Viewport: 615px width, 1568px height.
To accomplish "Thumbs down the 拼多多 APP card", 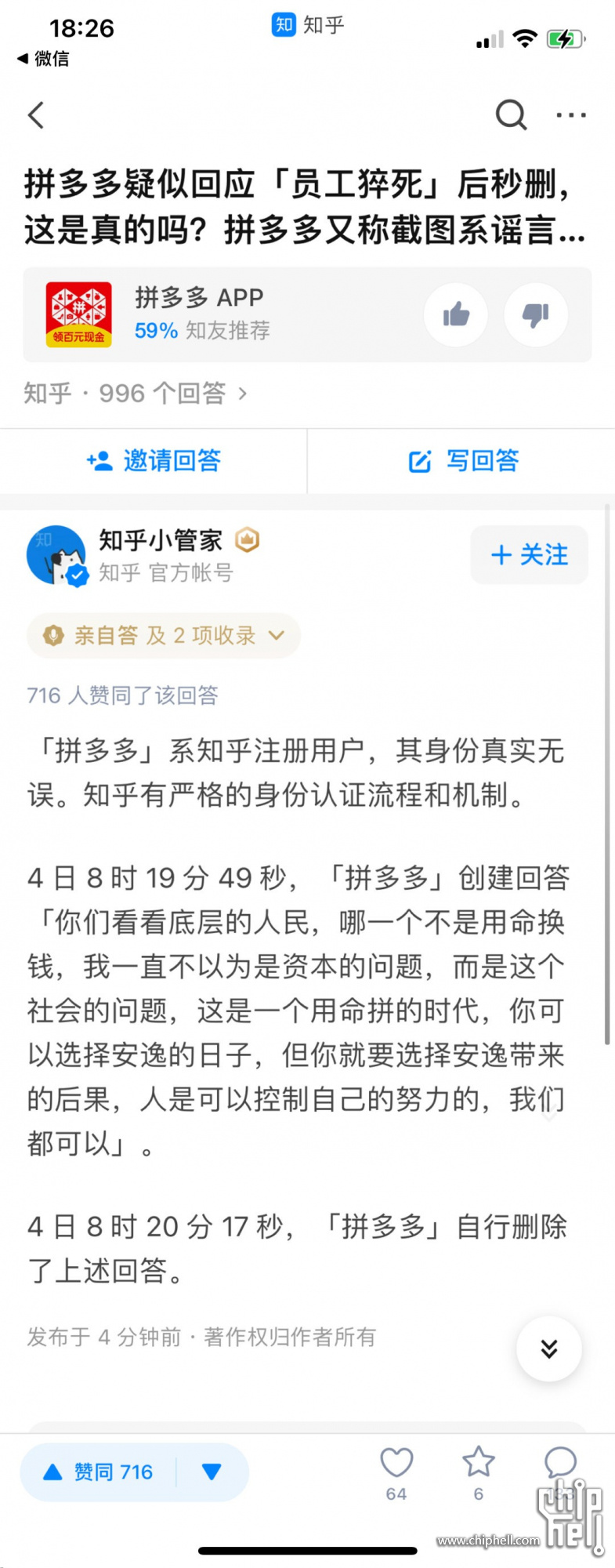I will (x=536, y=315).
